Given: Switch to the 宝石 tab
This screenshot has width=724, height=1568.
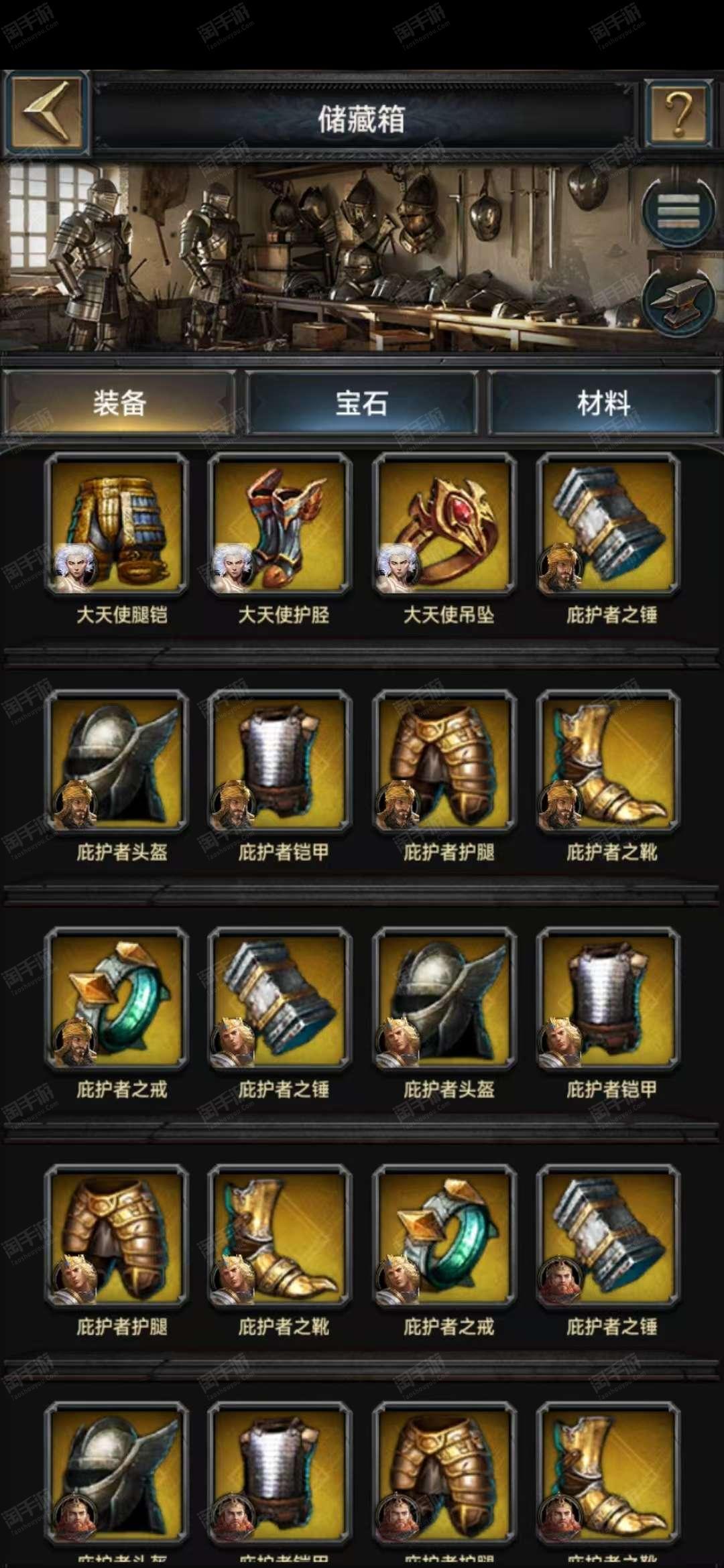Looking at the screenshot, I should tap(362, 403).
